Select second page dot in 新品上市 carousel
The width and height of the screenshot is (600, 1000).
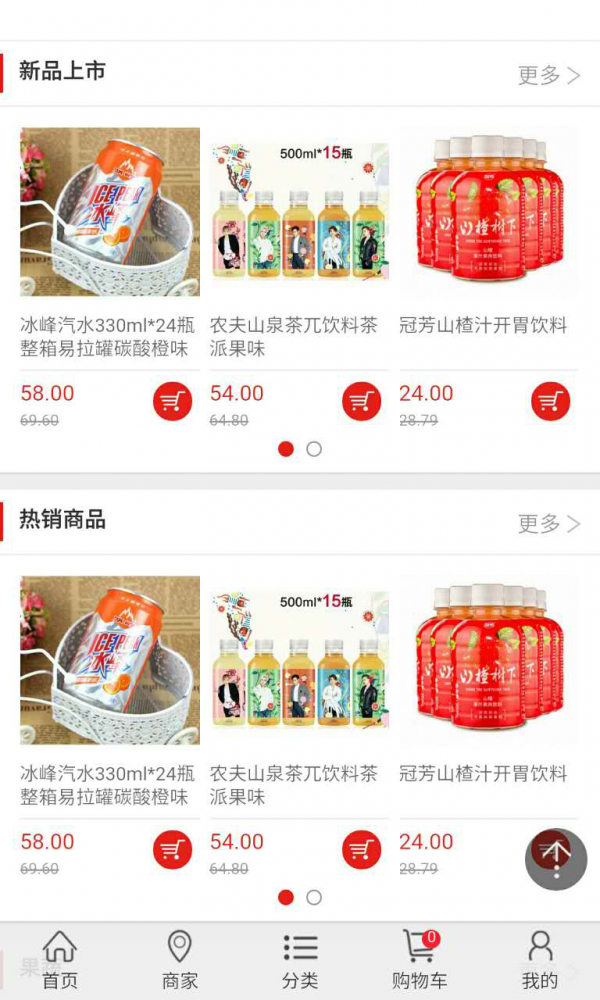314,449
